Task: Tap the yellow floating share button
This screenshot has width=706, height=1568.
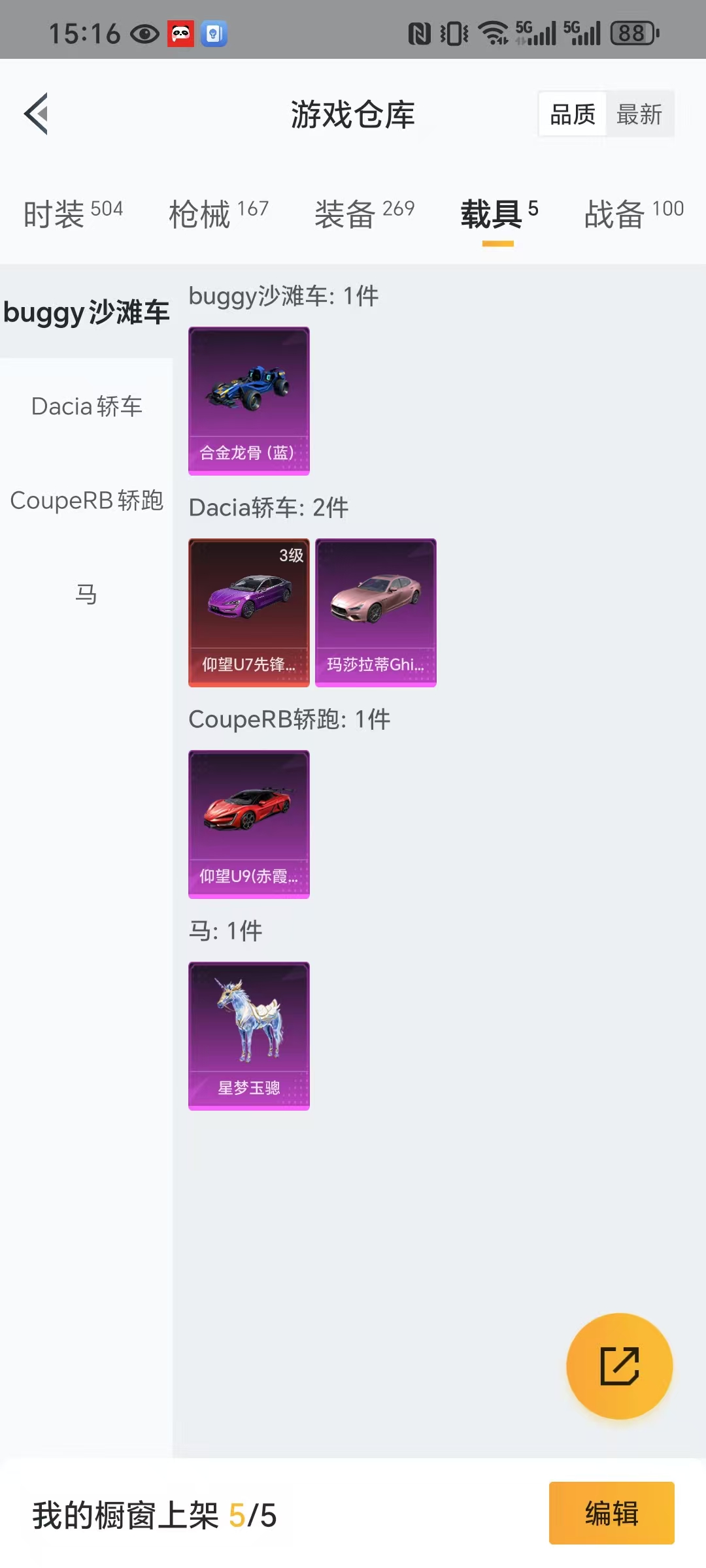Action: coord(619,1366)
